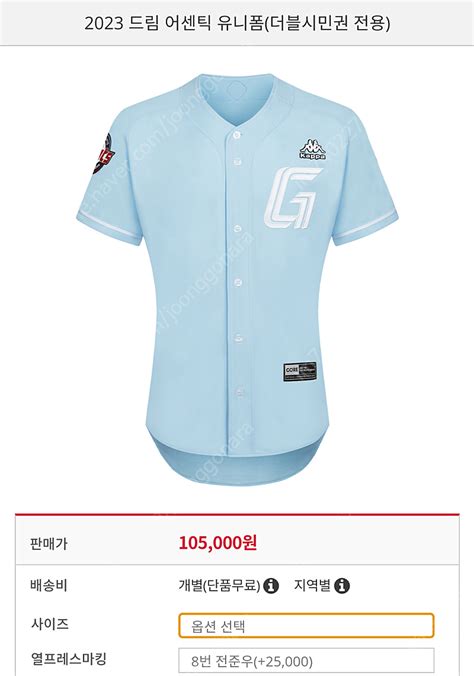This screenshot has height=676, width=474.
Task: Tap the info icon next to 지역별
Action: click(342, 586)
